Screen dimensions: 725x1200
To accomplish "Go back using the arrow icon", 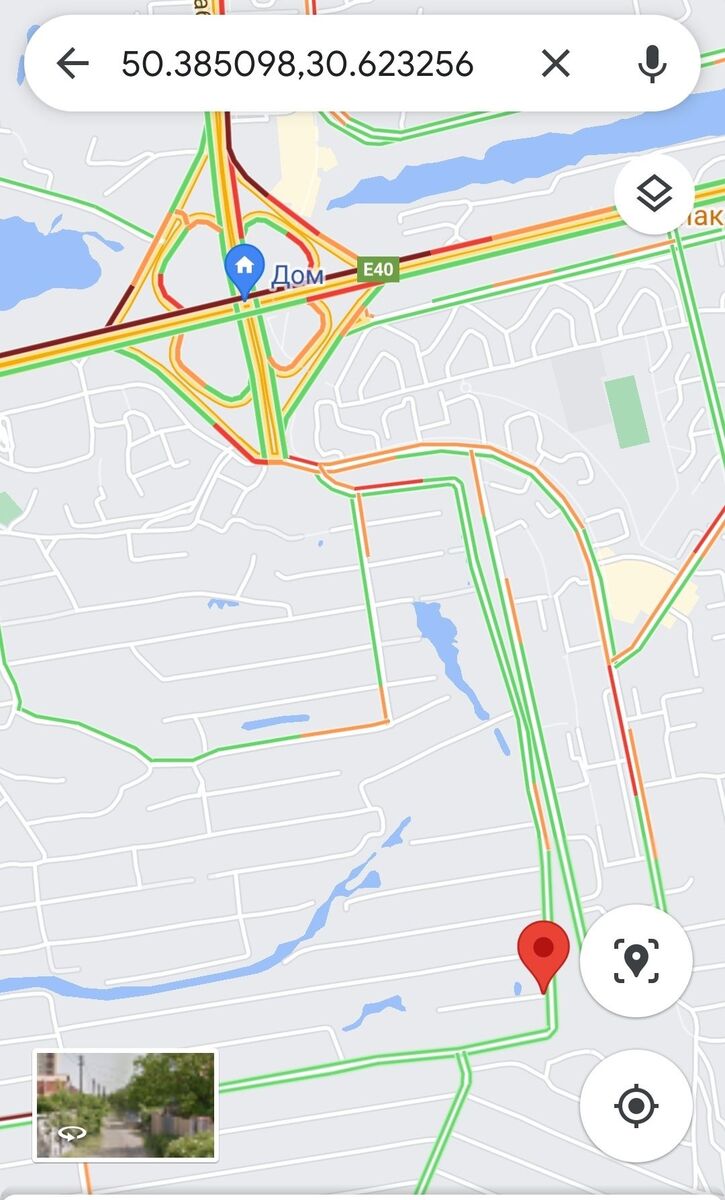I will tap(72, 64).
